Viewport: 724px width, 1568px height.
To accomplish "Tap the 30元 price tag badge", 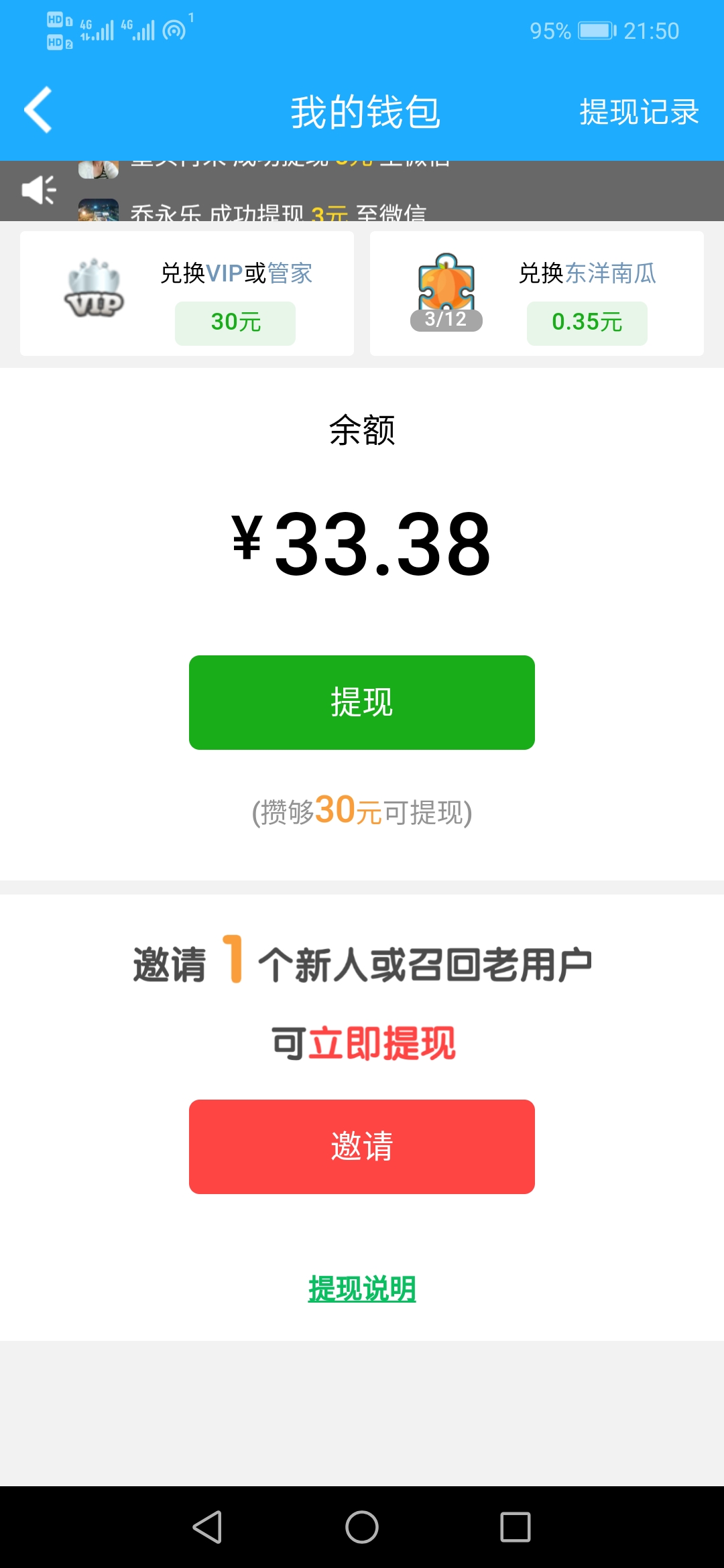I will (235, 322).
